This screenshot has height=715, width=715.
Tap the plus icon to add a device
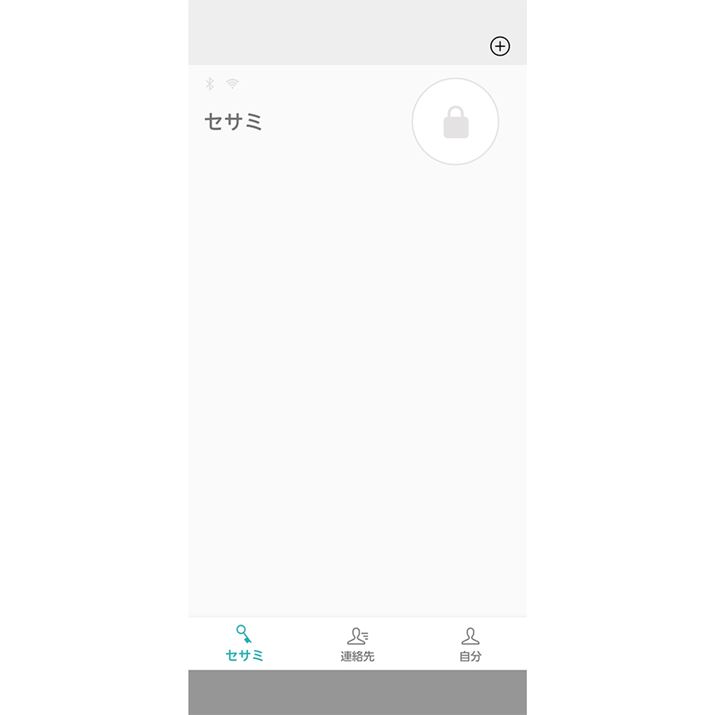pyautogui.click(x=500, y=46)
